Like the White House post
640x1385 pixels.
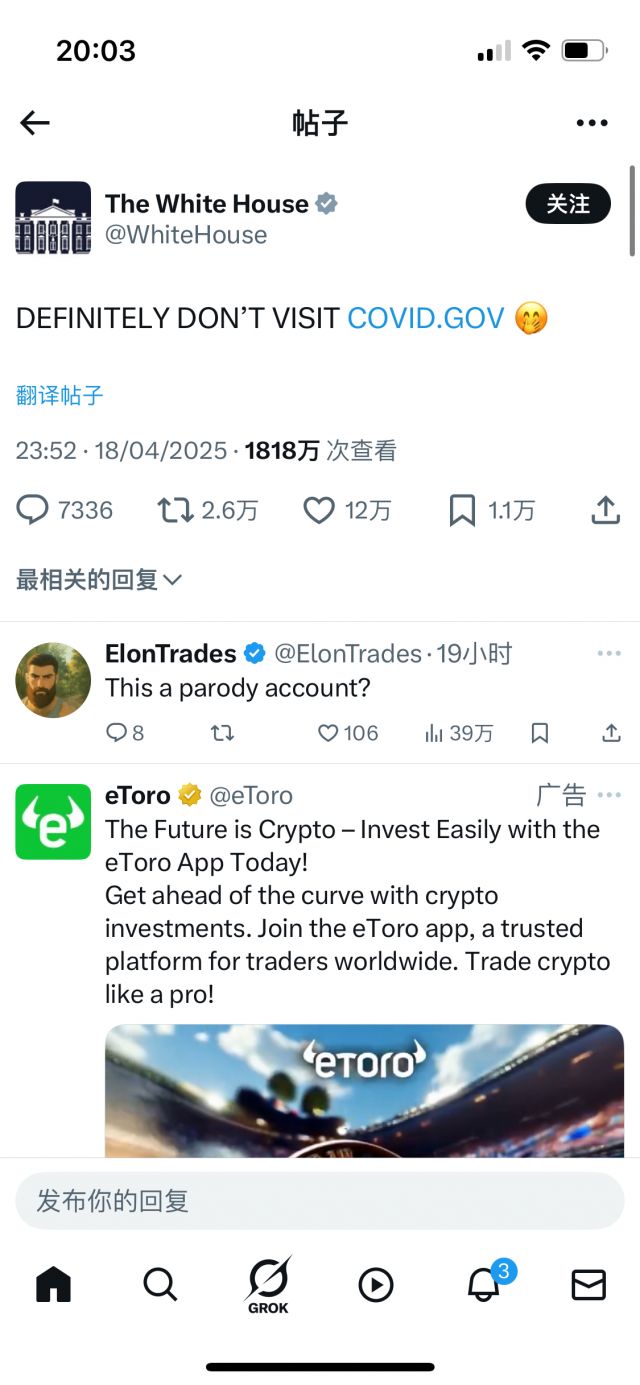(319, 511)
